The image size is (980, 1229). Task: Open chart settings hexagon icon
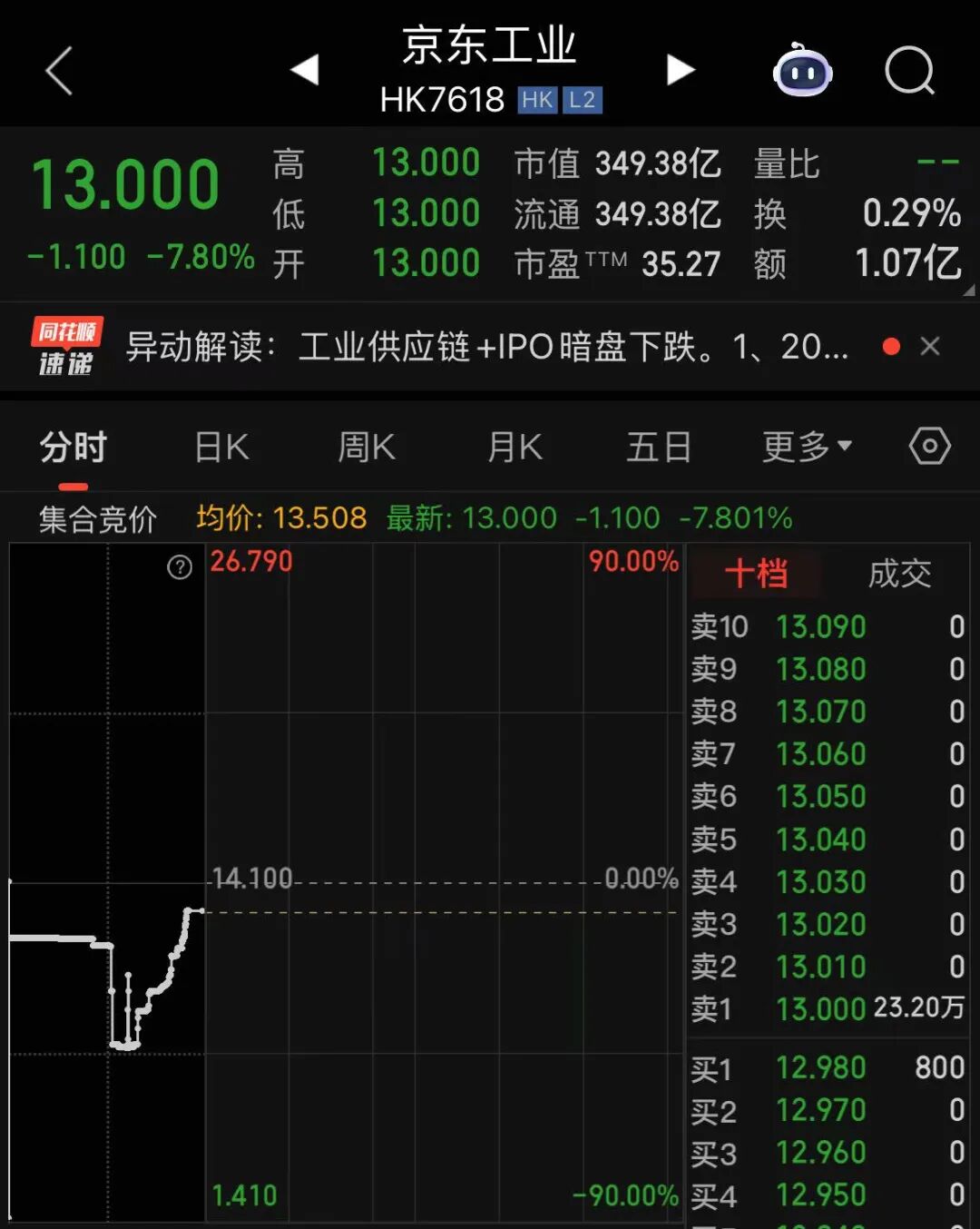coord(930,447)
